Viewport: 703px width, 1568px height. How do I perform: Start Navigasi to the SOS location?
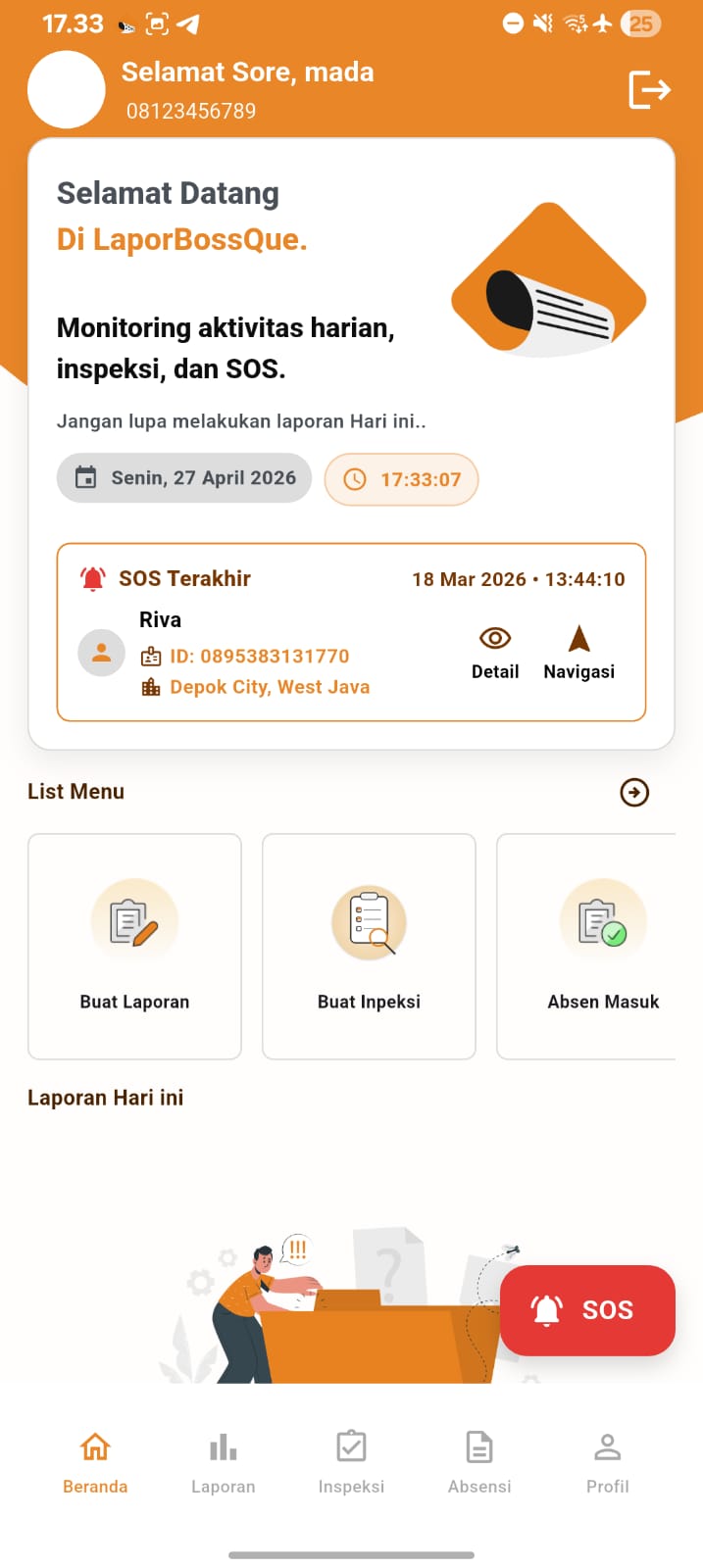click(579, 653)
